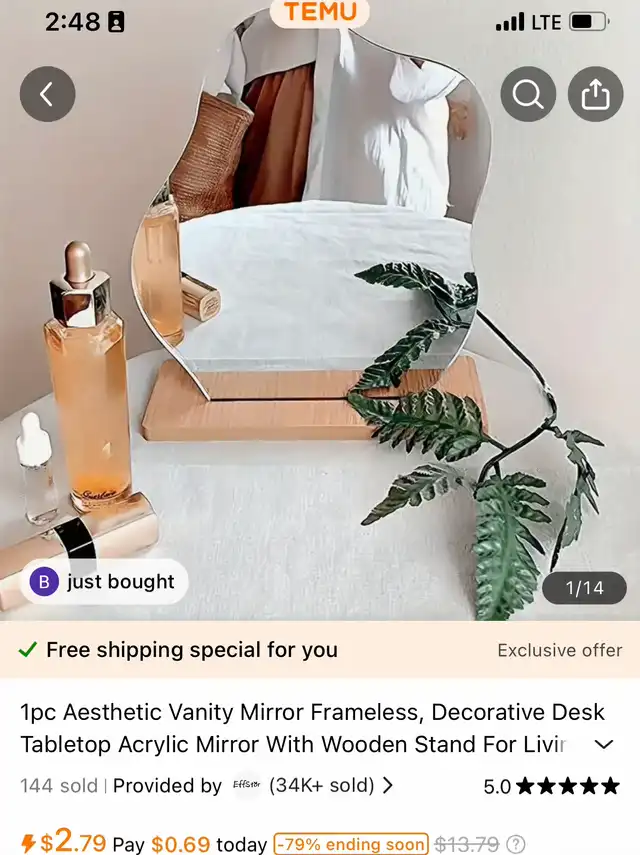Open the search magnifier icon
The width and height of the screenshot is (640, 855).
[x=528, y=94]
